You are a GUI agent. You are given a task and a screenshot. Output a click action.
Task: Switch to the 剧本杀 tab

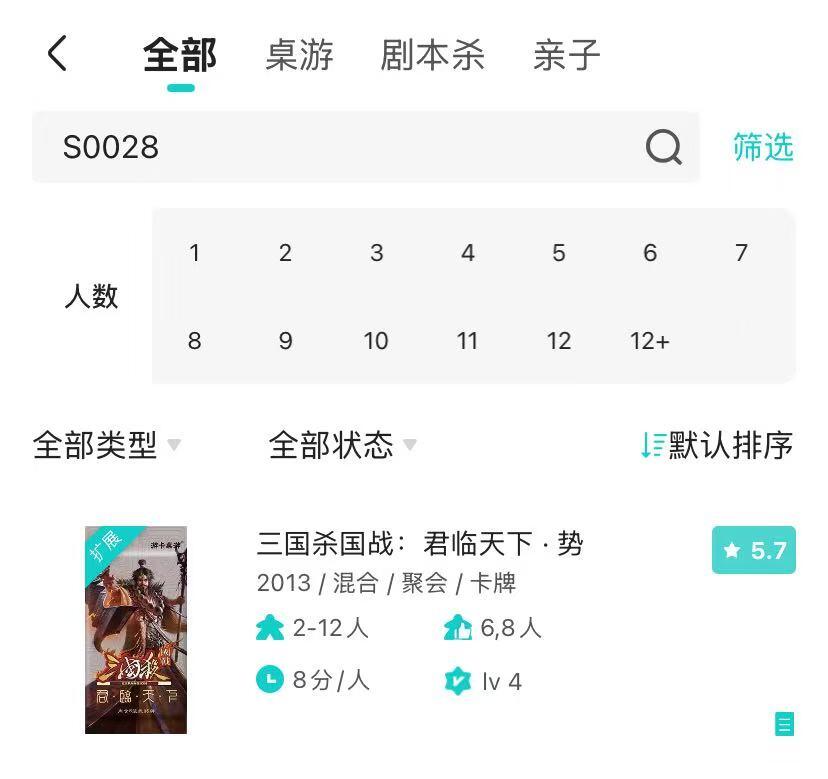click(x=432, y=55)
